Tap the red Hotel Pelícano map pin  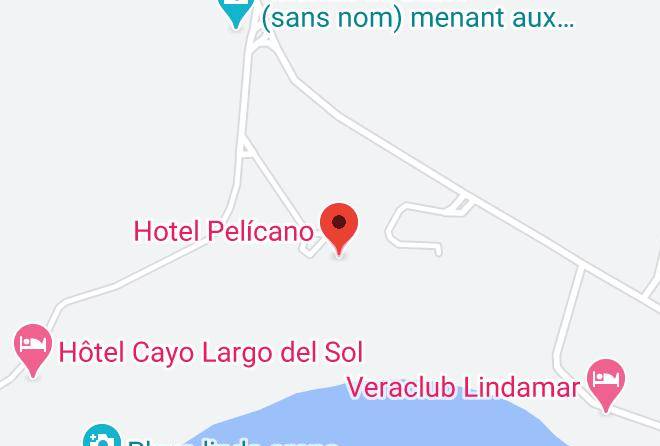pyautogui.click(x=339, y=229)
